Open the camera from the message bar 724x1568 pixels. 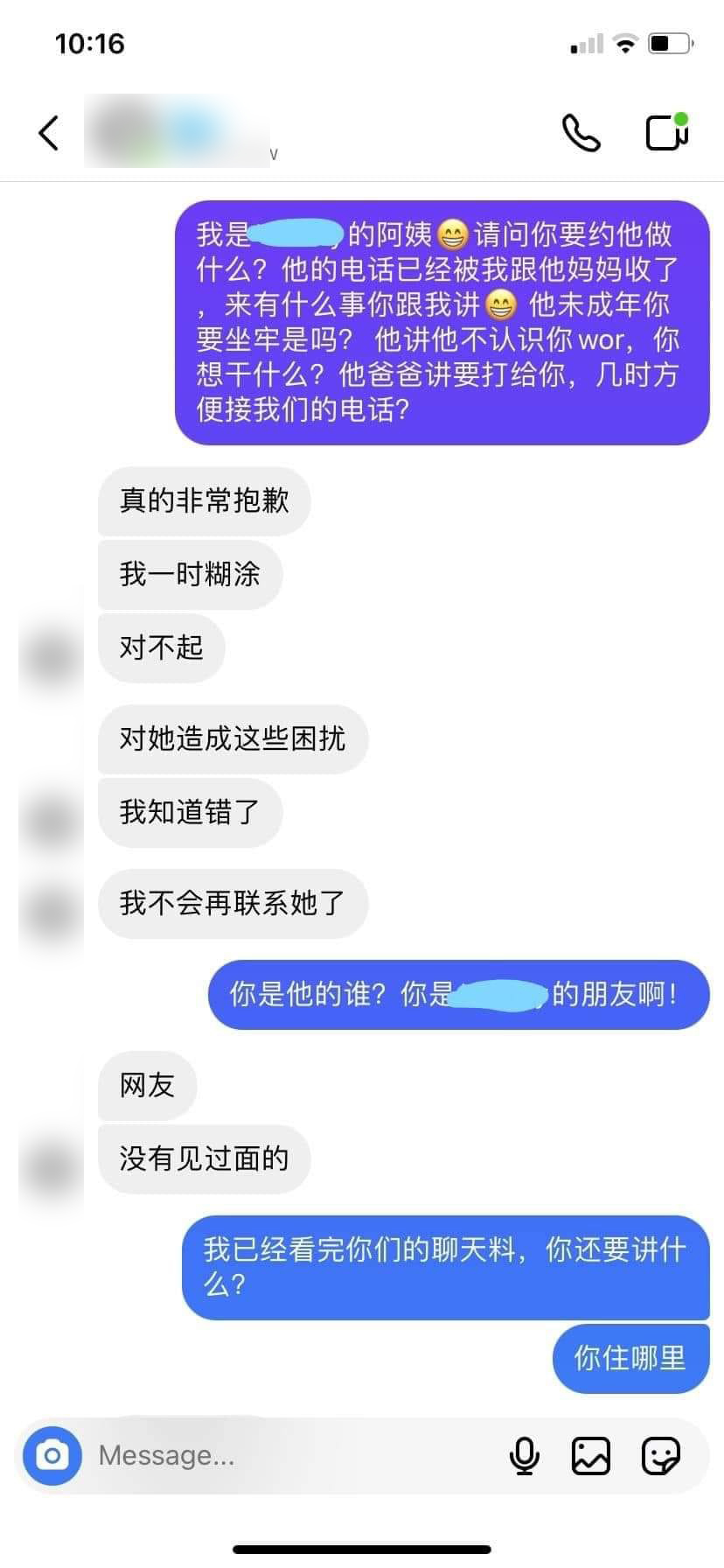pyautogui.click(x=52, y=1455)
